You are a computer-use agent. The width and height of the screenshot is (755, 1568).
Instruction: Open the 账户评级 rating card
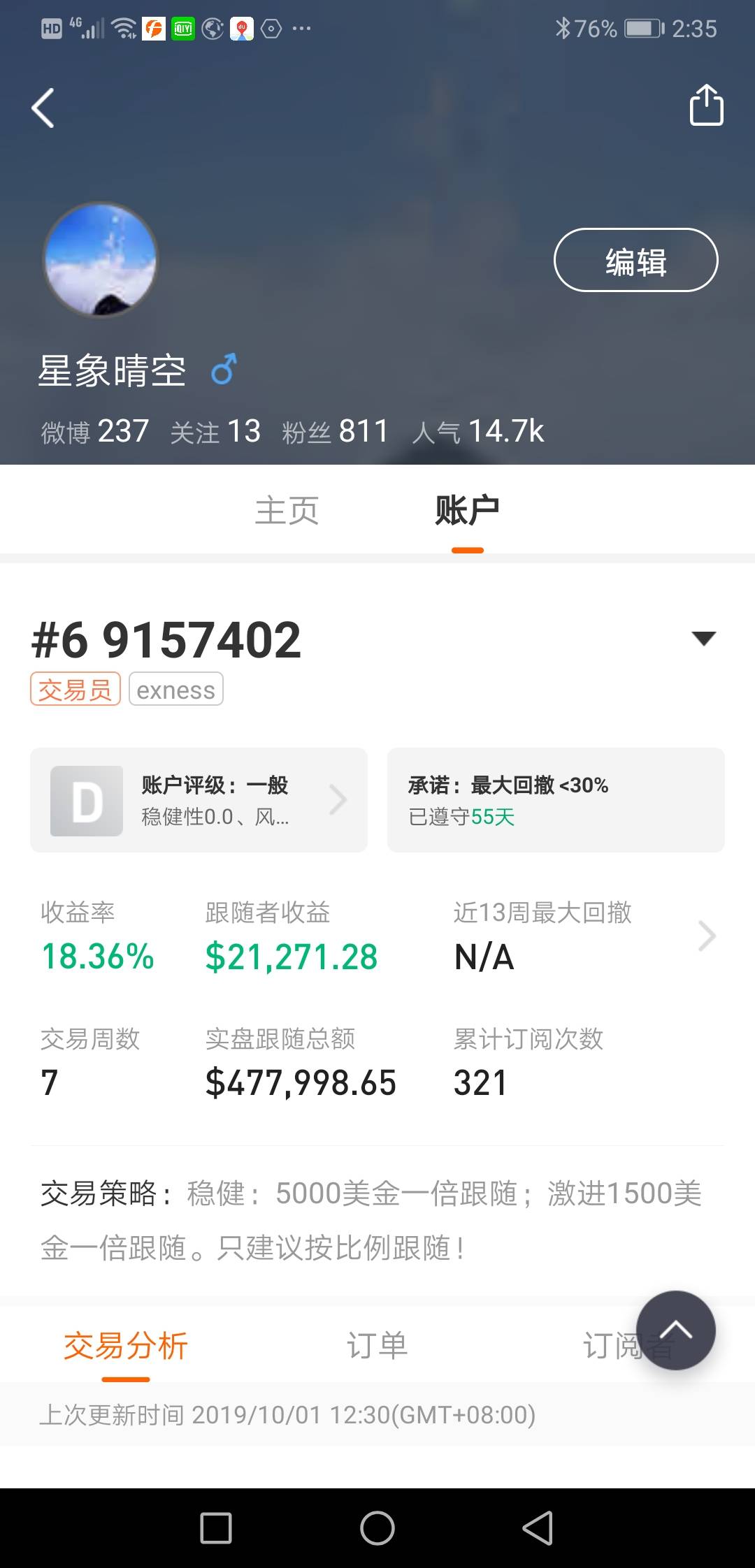199,800
